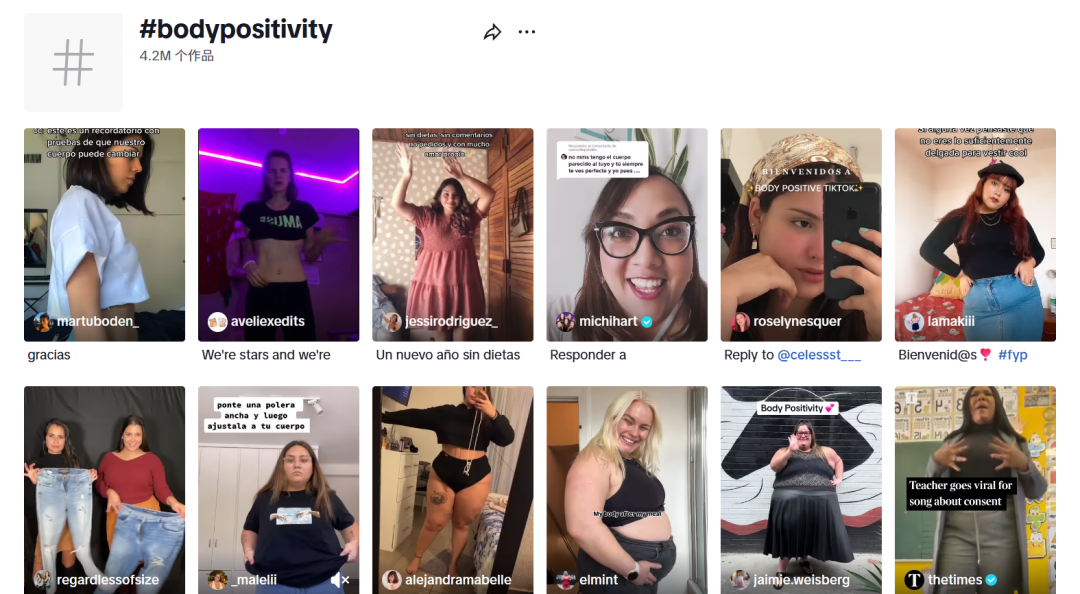
Task: Watch the elmint video
Action: tap(626, 480)
